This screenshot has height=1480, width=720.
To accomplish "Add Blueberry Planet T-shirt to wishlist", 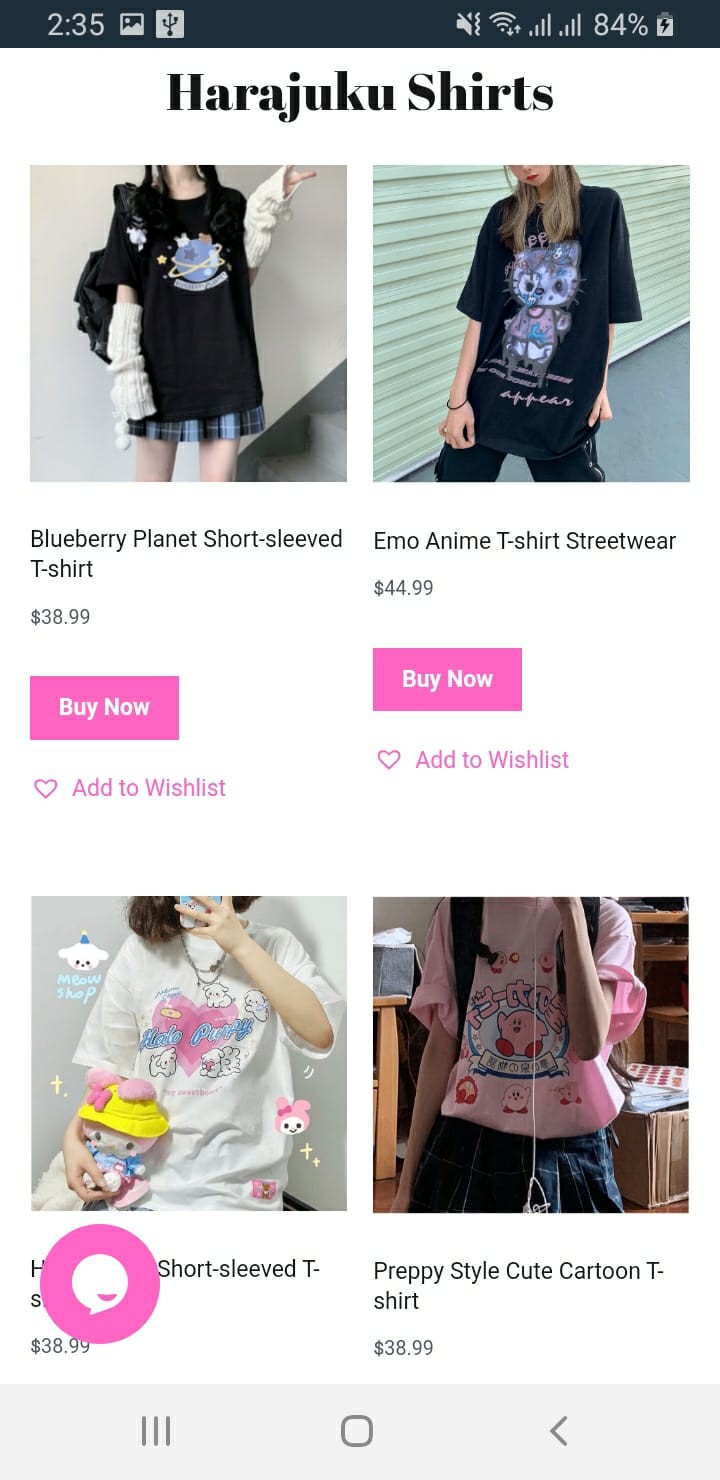I will pyautogui.click(x=130, y=788).
